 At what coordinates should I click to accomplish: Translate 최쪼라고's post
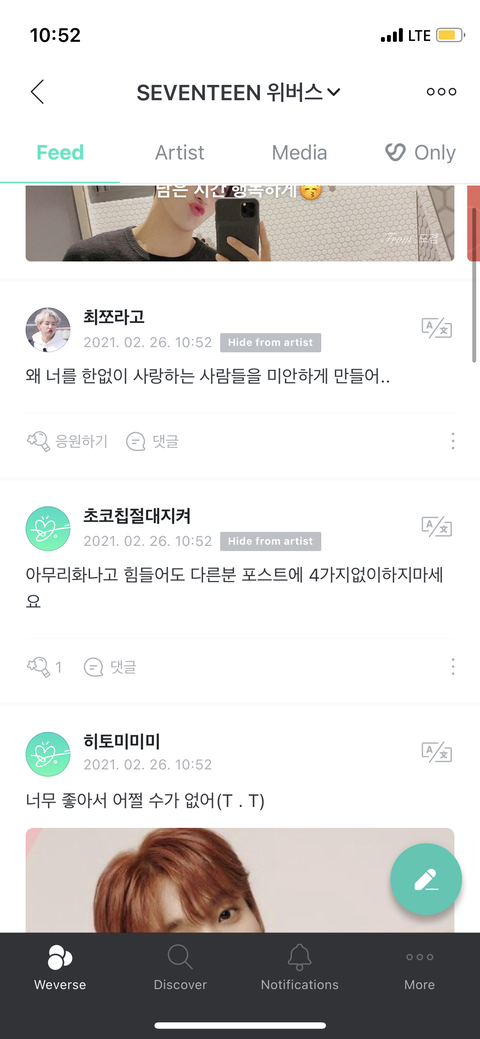click(x=437, y=329)
